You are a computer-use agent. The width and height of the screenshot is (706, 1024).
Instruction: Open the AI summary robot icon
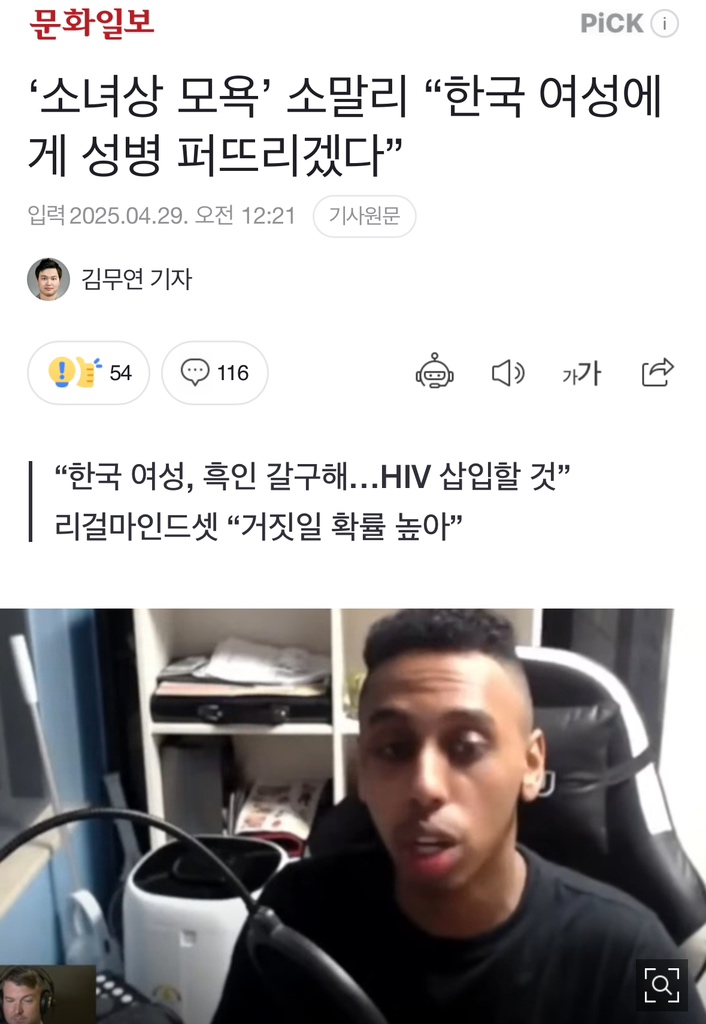[x=434, y=373]
